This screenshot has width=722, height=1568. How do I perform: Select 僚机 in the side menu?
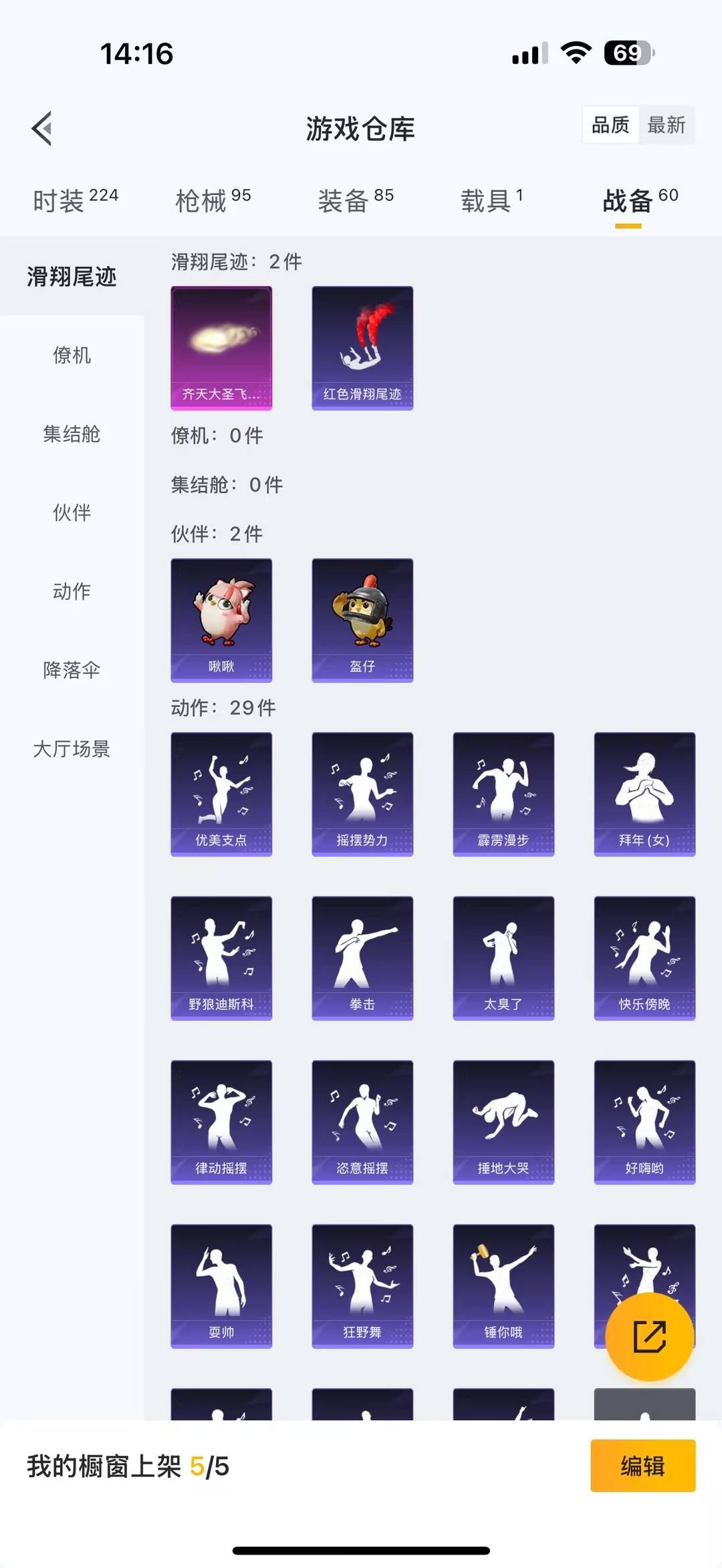(x=72, y=355)
